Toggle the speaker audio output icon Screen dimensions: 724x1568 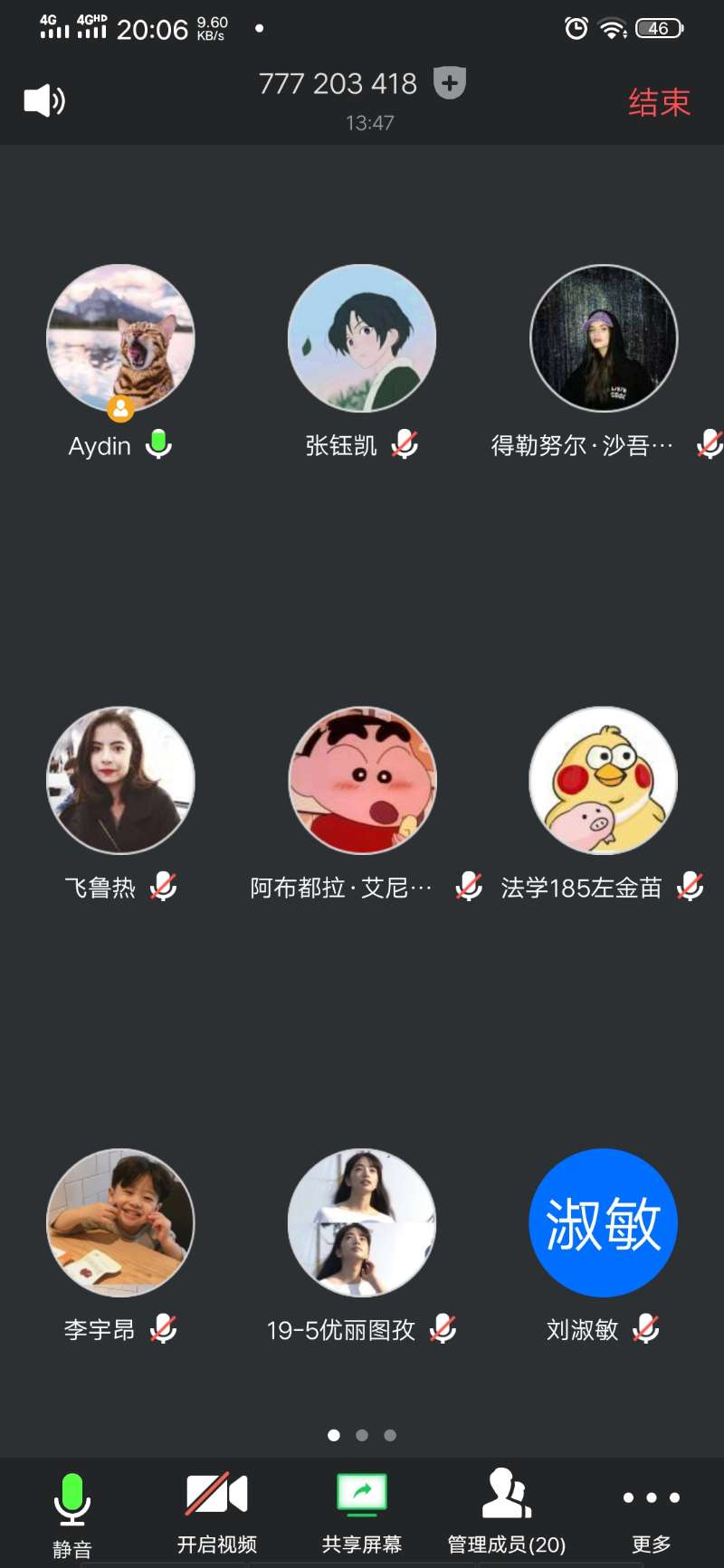(x=43, y=100)
